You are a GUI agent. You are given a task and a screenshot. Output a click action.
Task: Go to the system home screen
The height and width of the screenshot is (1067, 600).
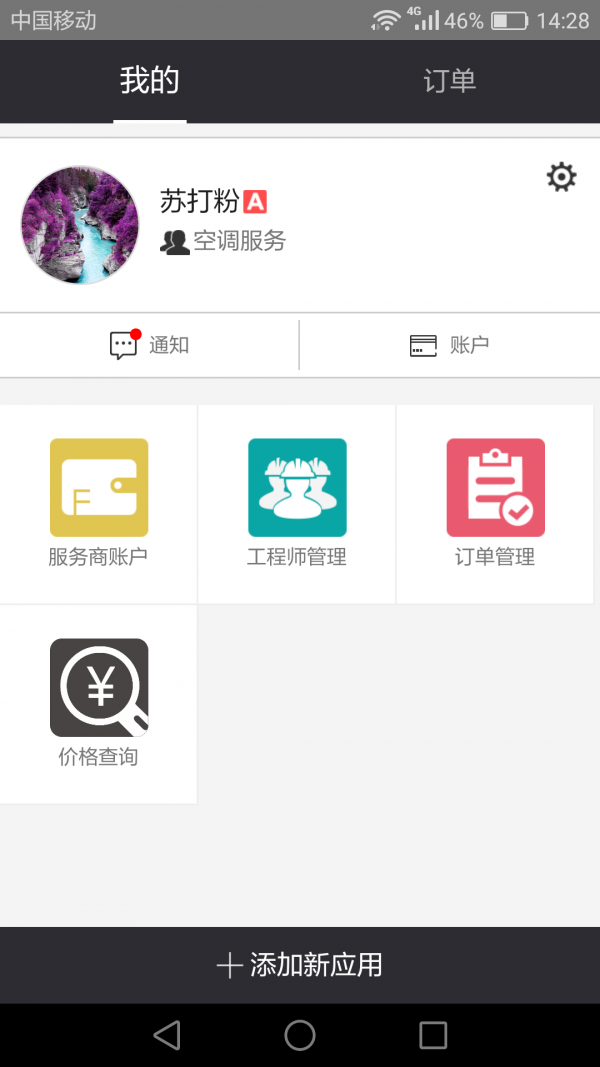point(300,1035)
